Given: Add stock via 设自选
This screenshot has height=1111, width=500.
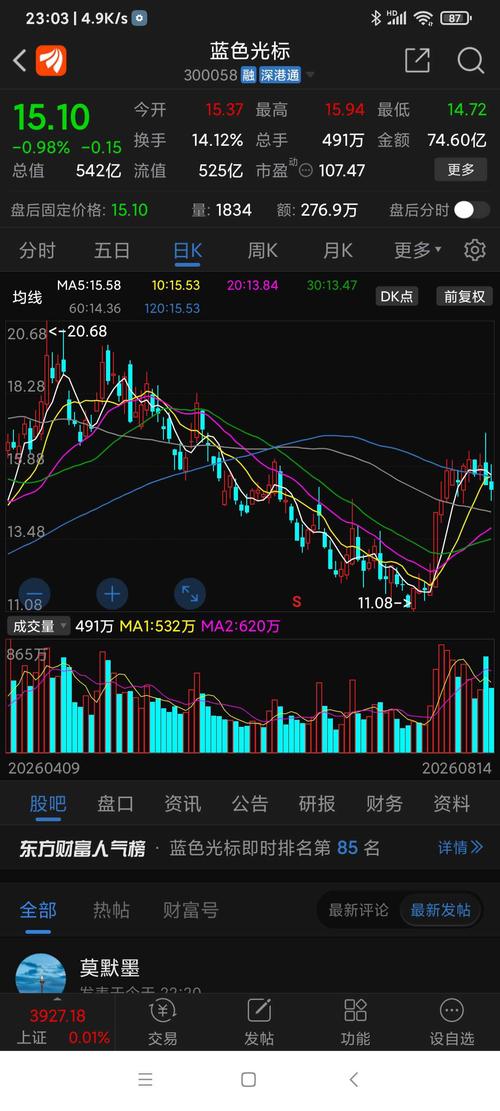Looking at the screenshot, I should point(452,1022).
